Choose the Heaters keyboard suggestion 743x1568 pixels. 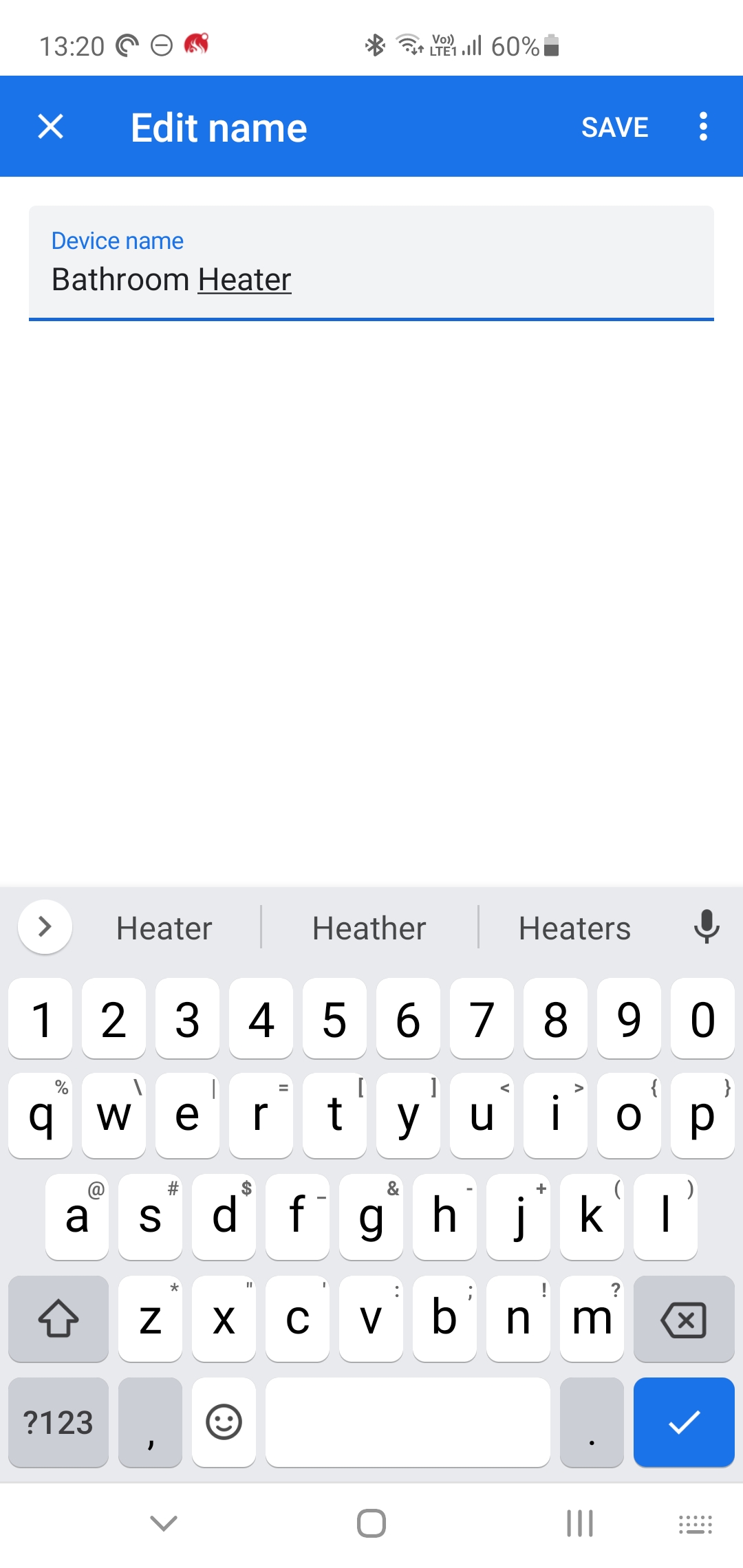tap(574, 928)
